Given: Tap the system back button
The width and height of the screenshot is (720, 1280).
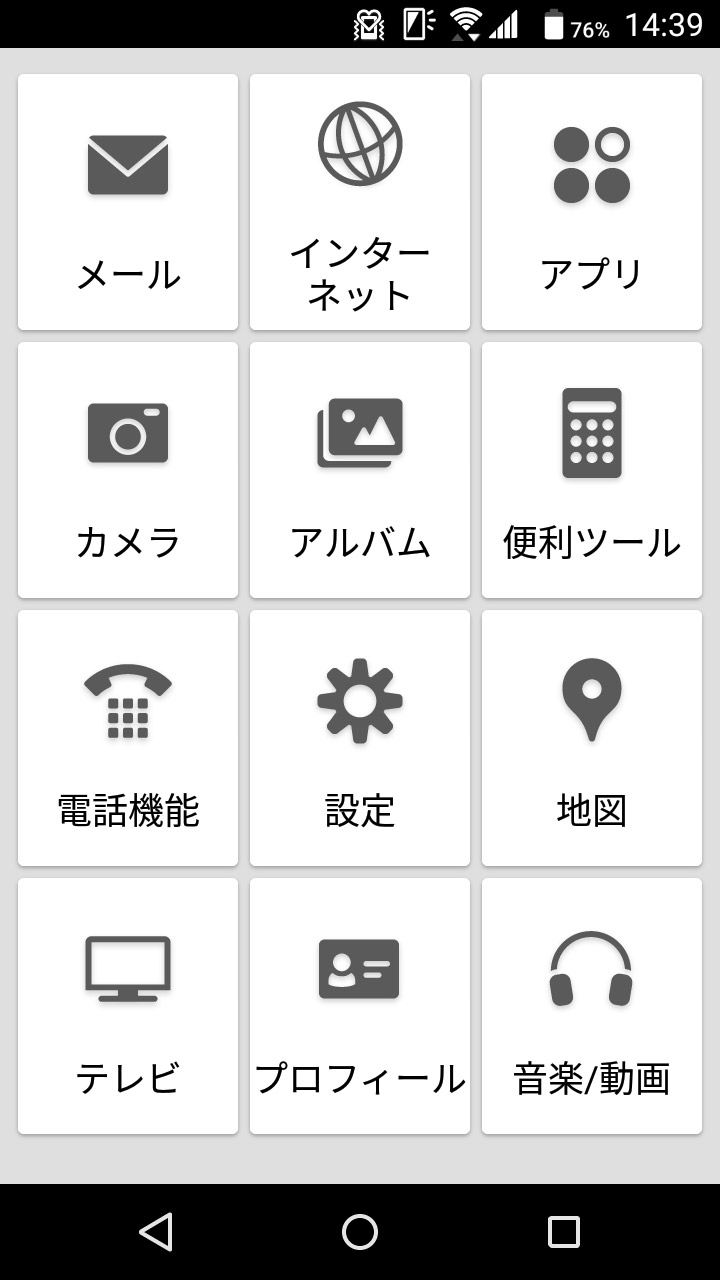Looking at the screenshot, I should pyautogui.click(x=156, y=1232).
